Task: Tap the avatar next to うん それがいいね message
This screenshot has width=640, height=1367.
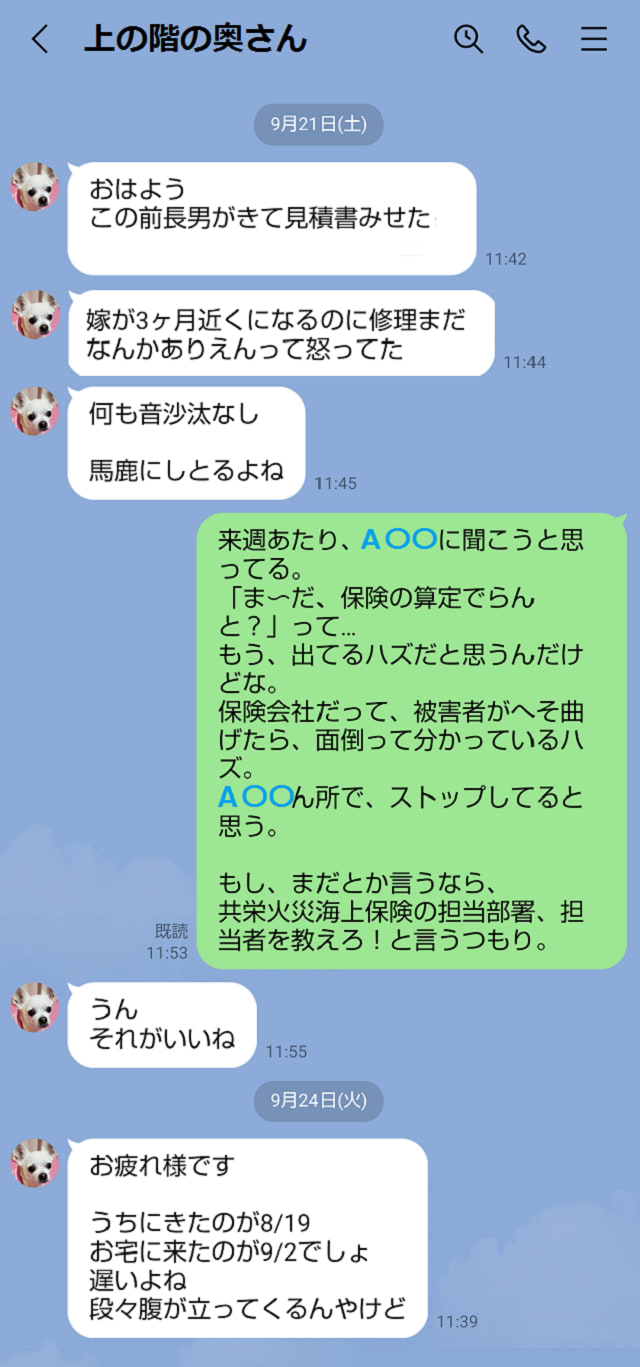Action: 35,1007
